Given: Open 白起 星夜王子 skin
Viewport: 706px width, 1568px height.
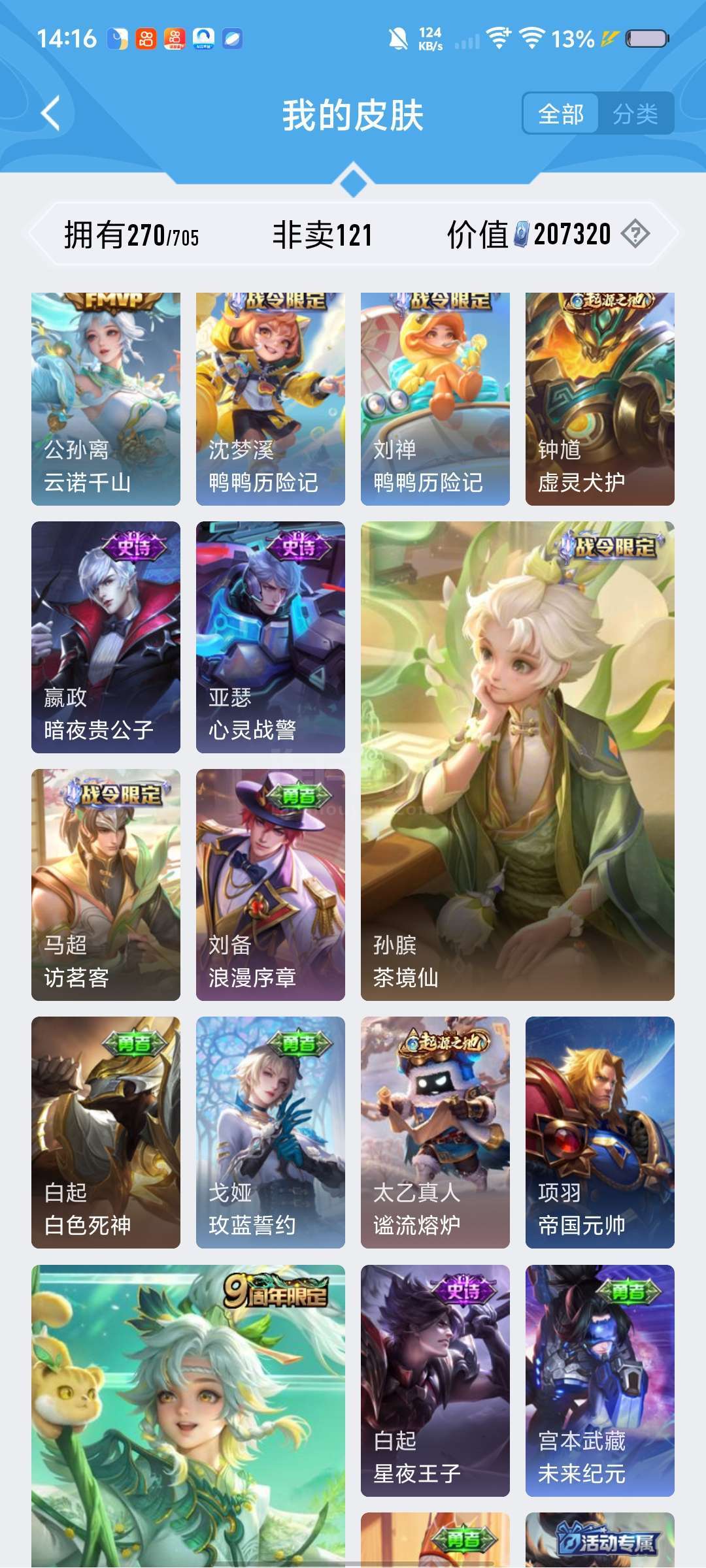Looking at the screenshot, I should (x=435, y=1380).
